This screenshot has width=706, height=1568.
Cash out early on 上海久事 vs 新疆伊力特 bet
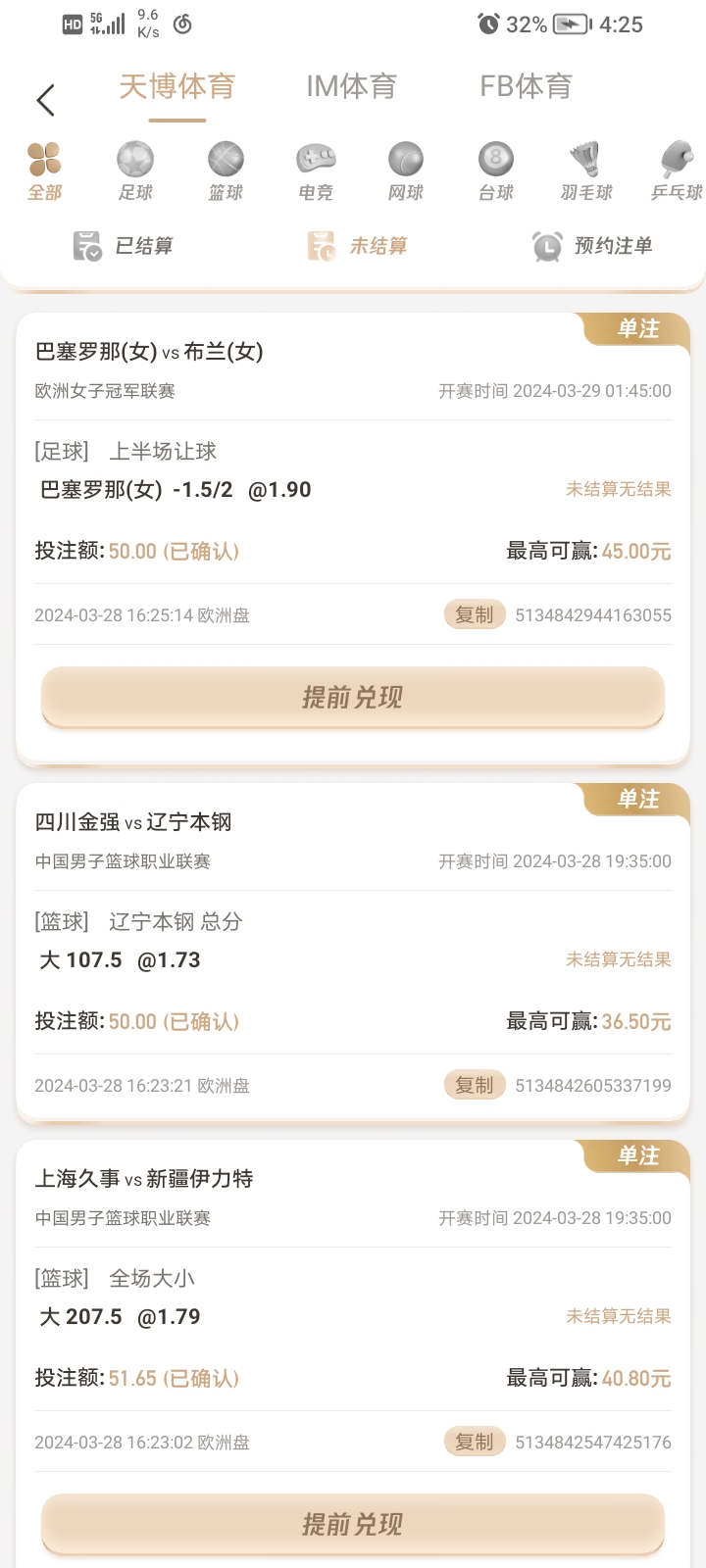tap(353, 1524)
